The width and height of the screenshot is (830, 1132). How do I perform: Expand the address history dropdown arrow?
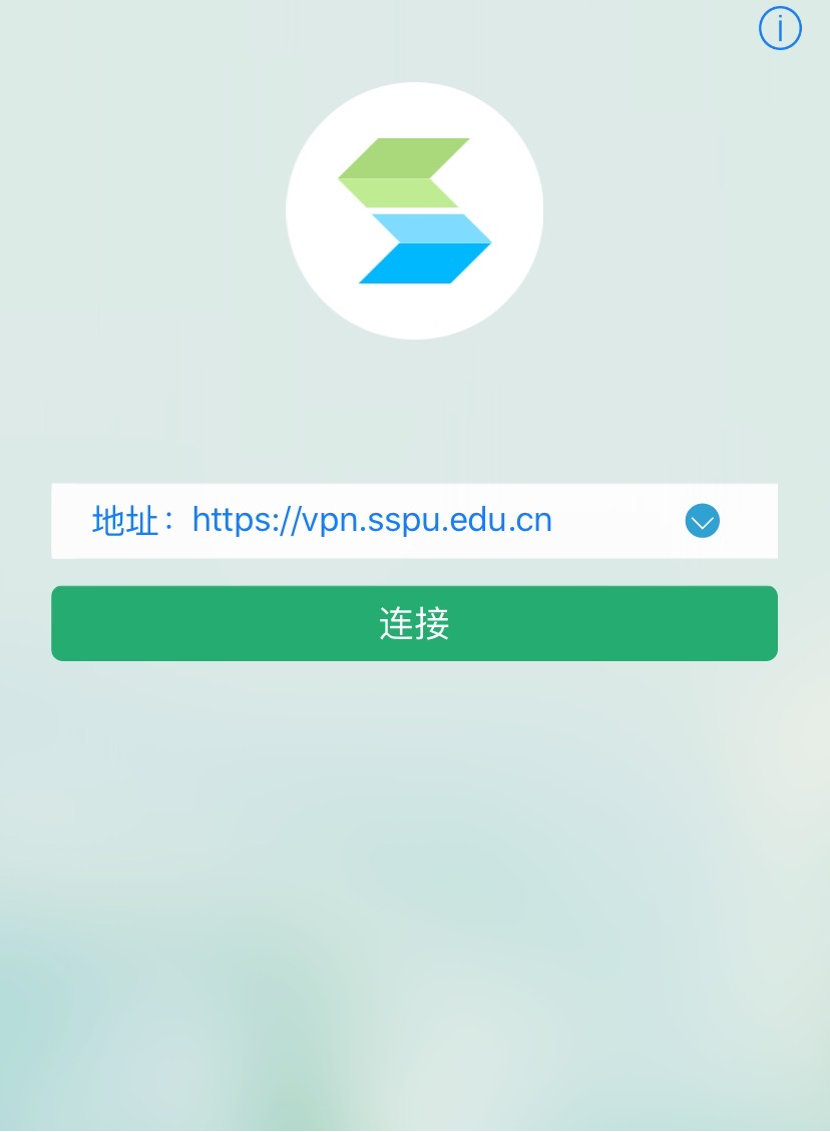702,521
